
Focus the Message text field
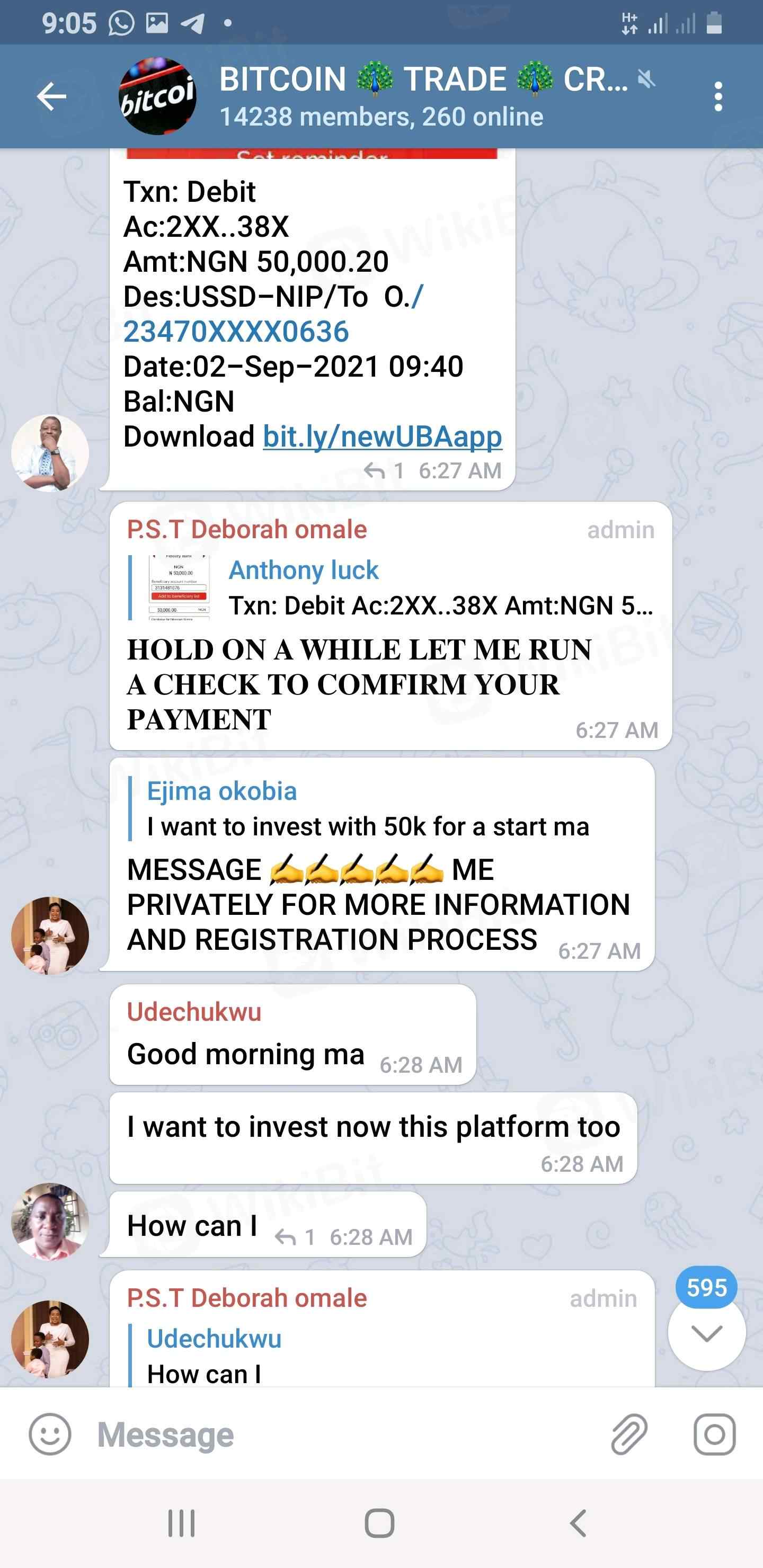[x=341, y=1434]
